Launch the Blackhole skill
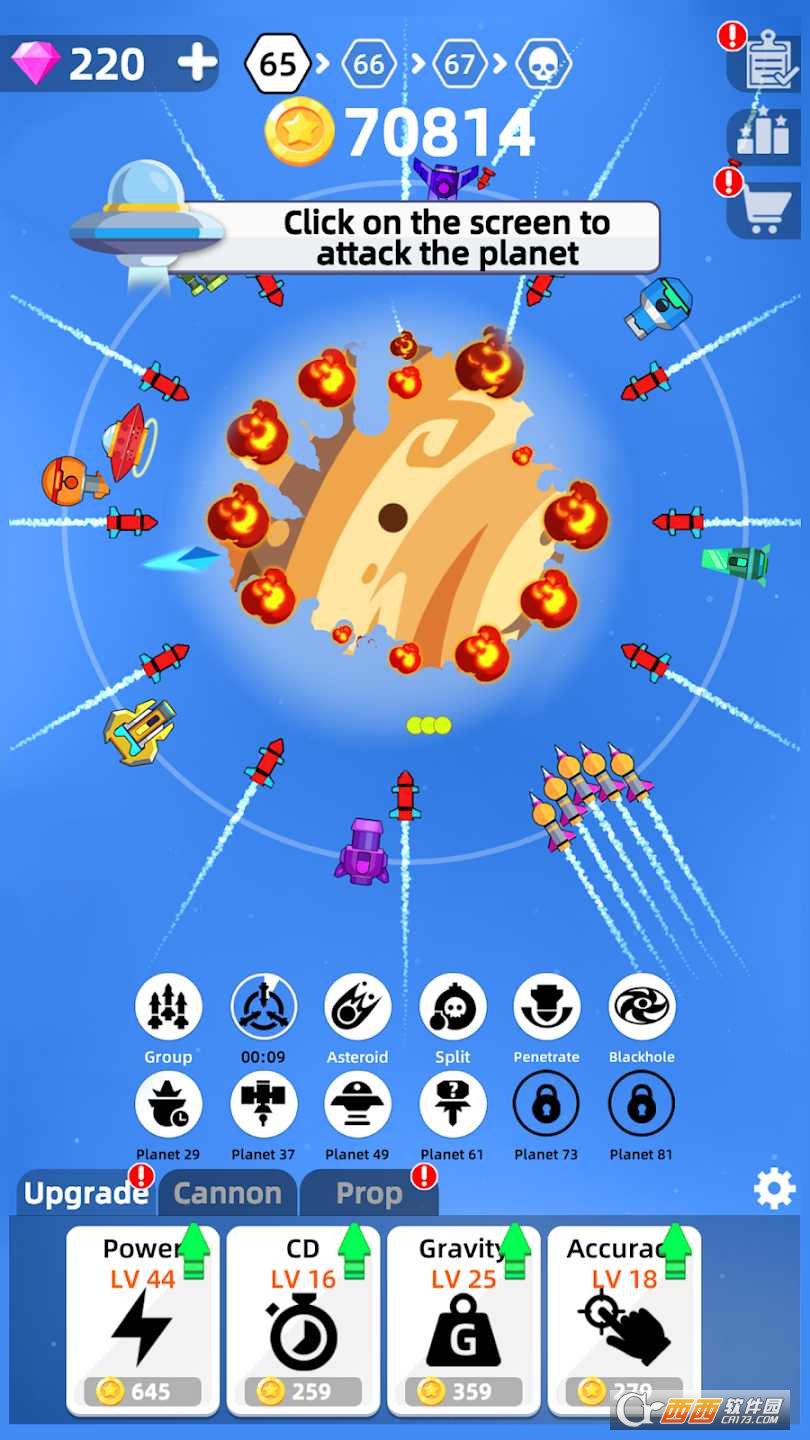 642,1007
